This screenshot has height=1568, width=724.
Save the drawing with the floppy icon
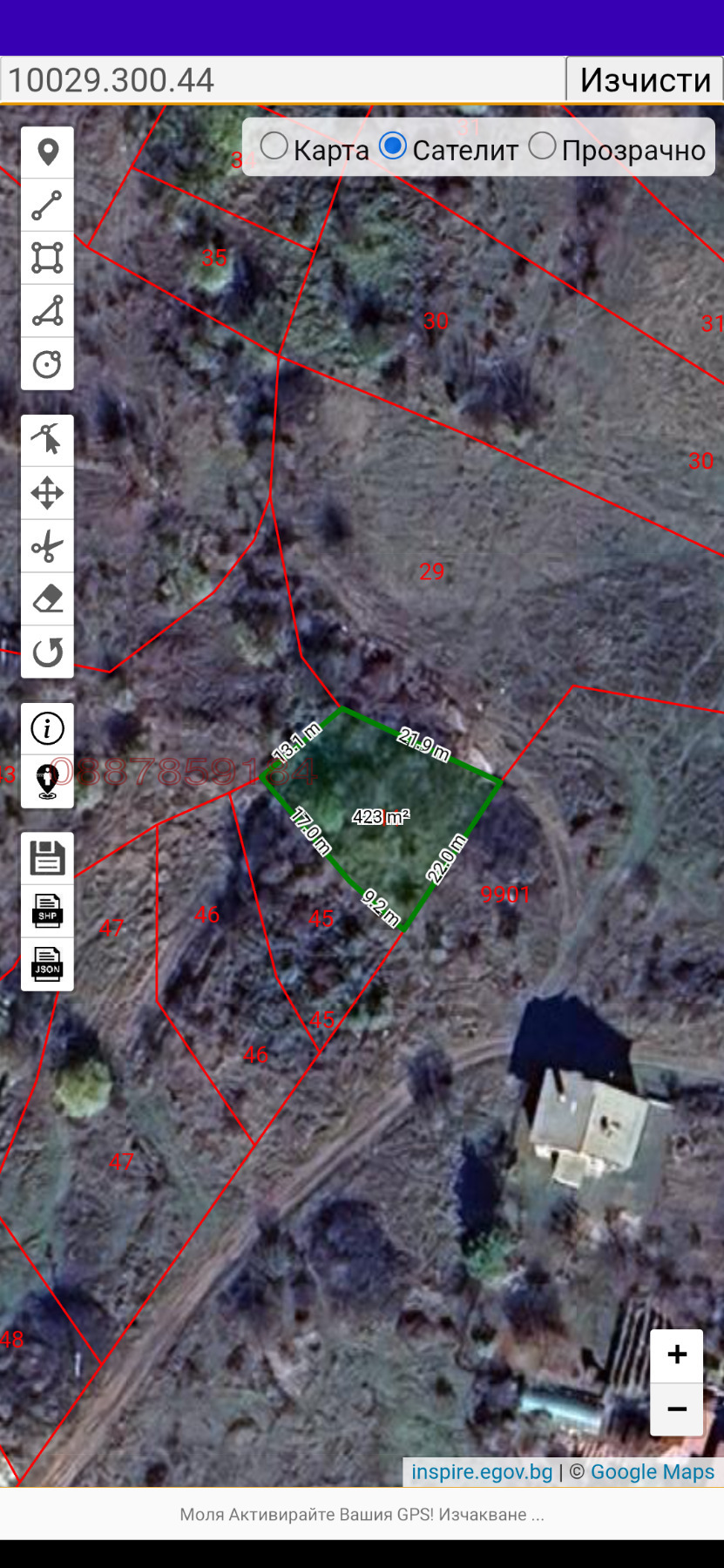point(47,858)
